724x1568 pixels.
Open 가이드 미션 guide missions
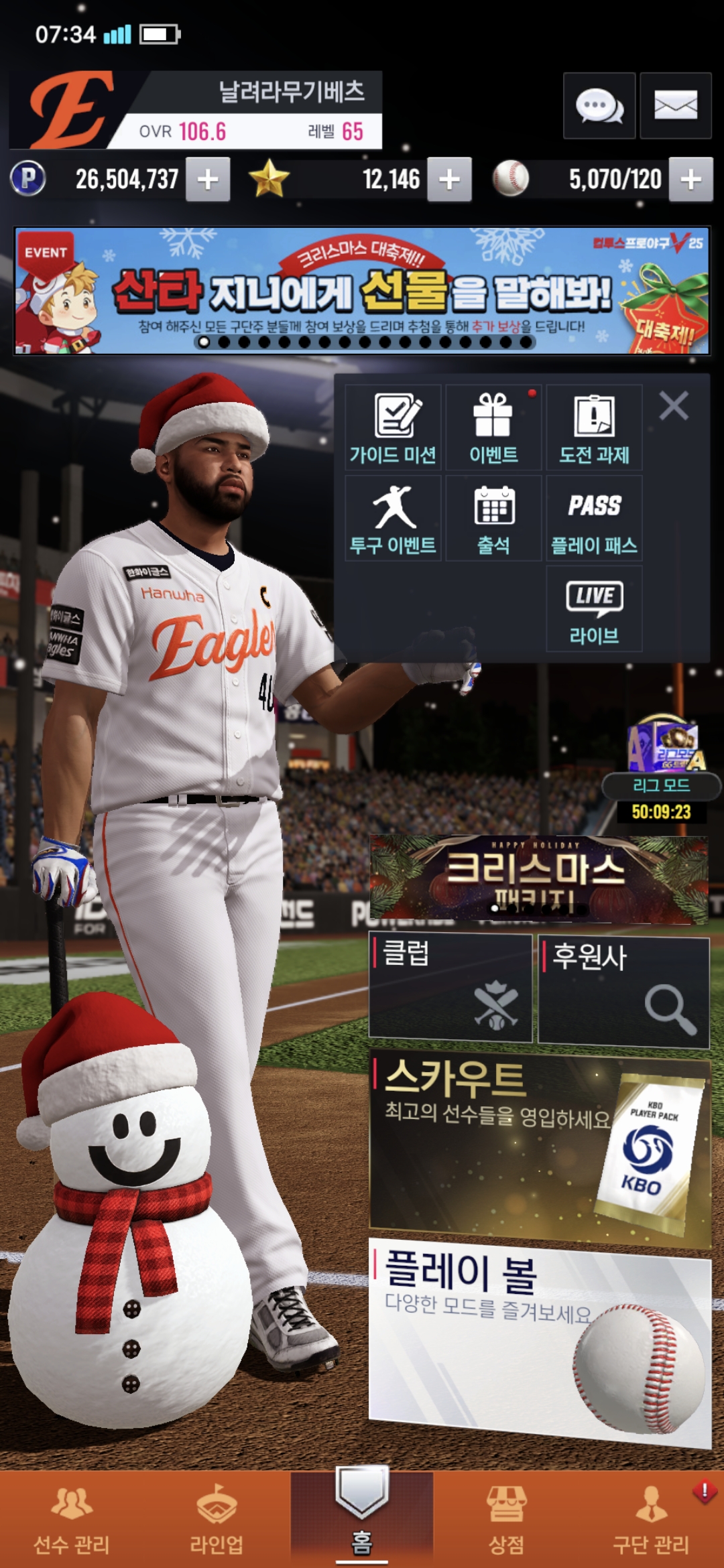coord(393,428)
